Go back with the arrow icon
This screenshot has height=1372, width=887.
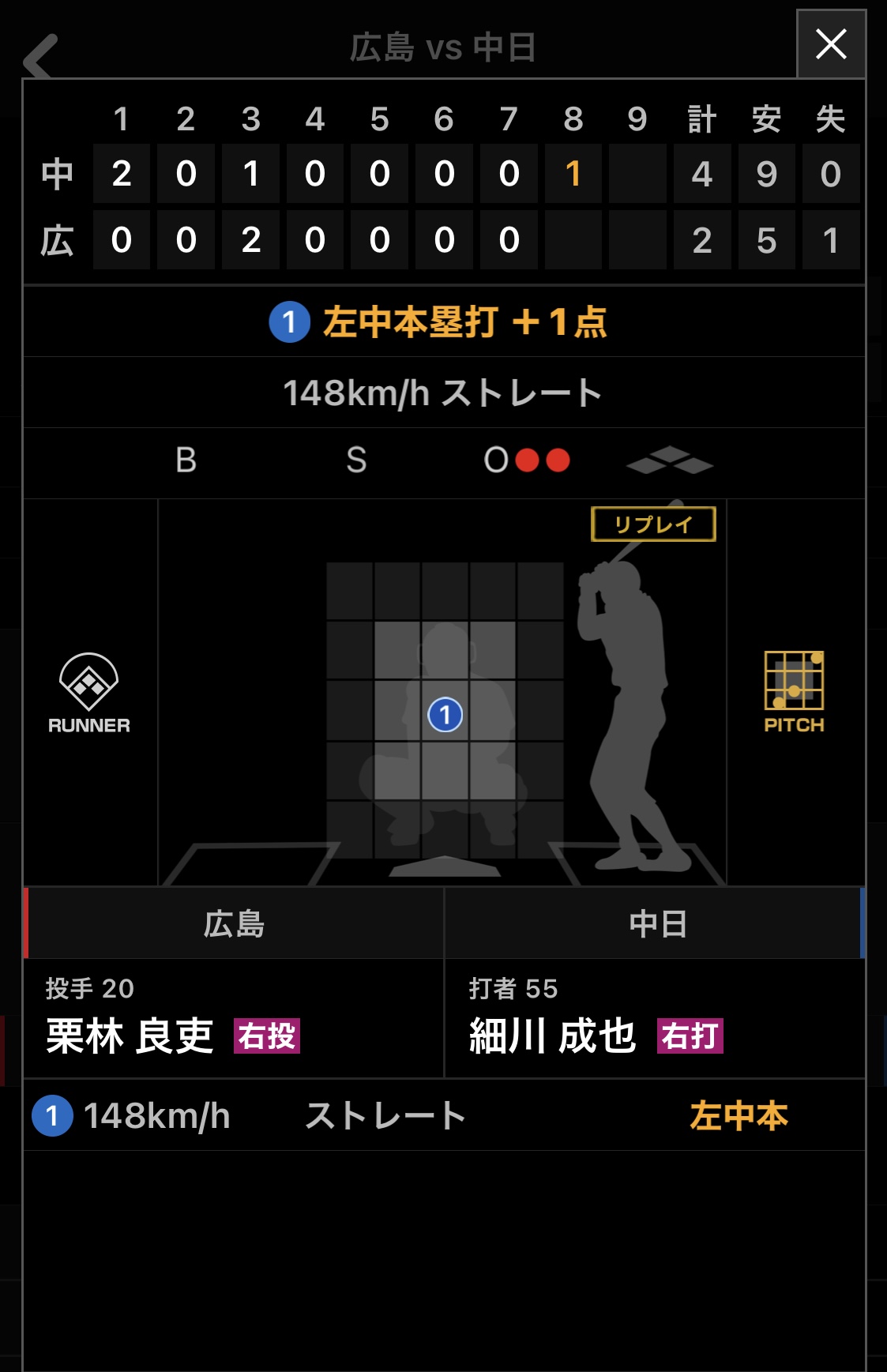(41, 57)
